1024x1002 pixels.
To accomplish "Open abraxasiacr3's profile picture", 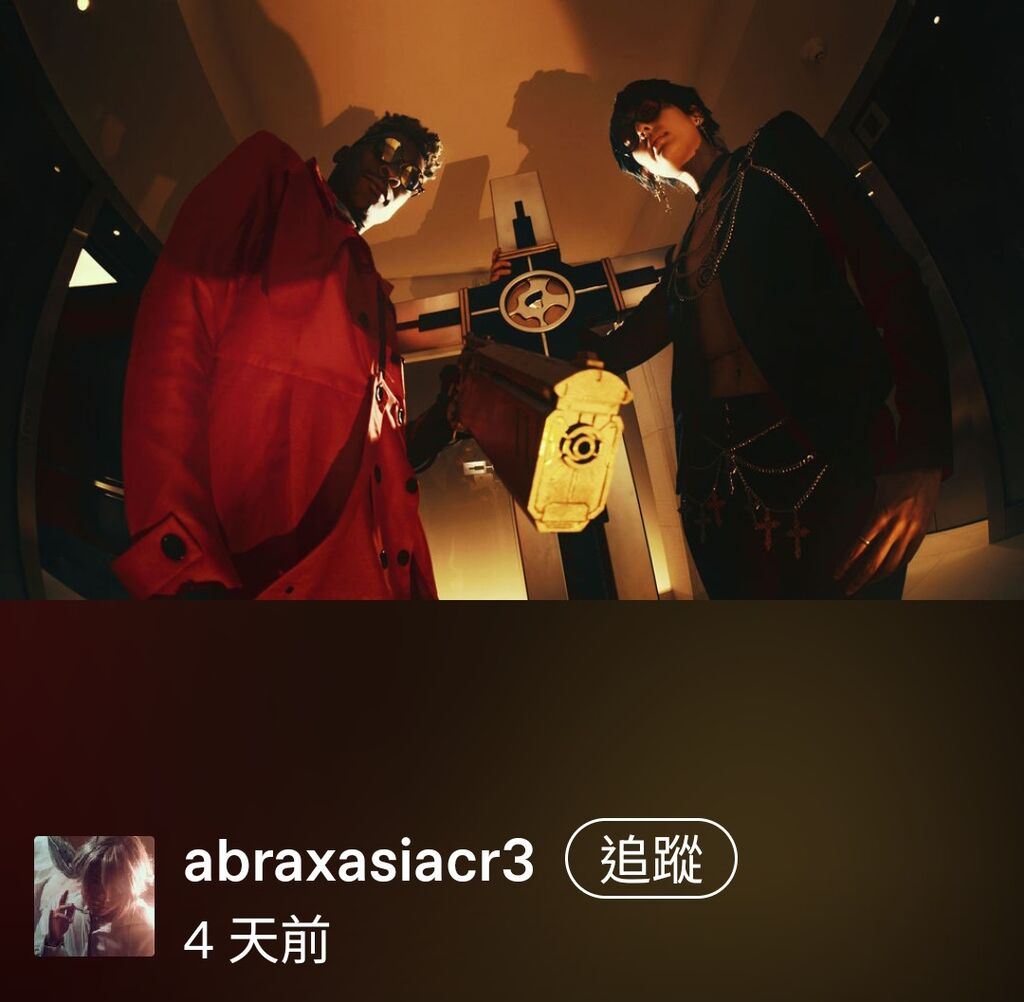I will (x=94, y=896).
